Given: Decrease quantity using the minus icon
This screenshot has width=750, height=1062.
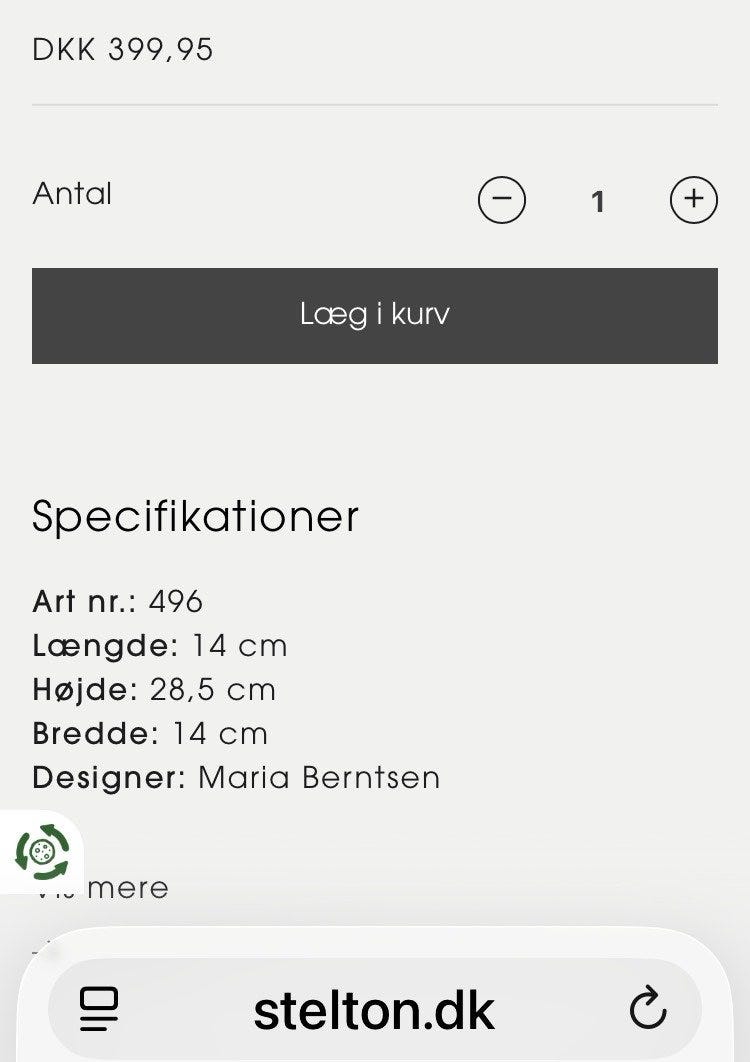Looking at the screenshot, I should point(501,200).
